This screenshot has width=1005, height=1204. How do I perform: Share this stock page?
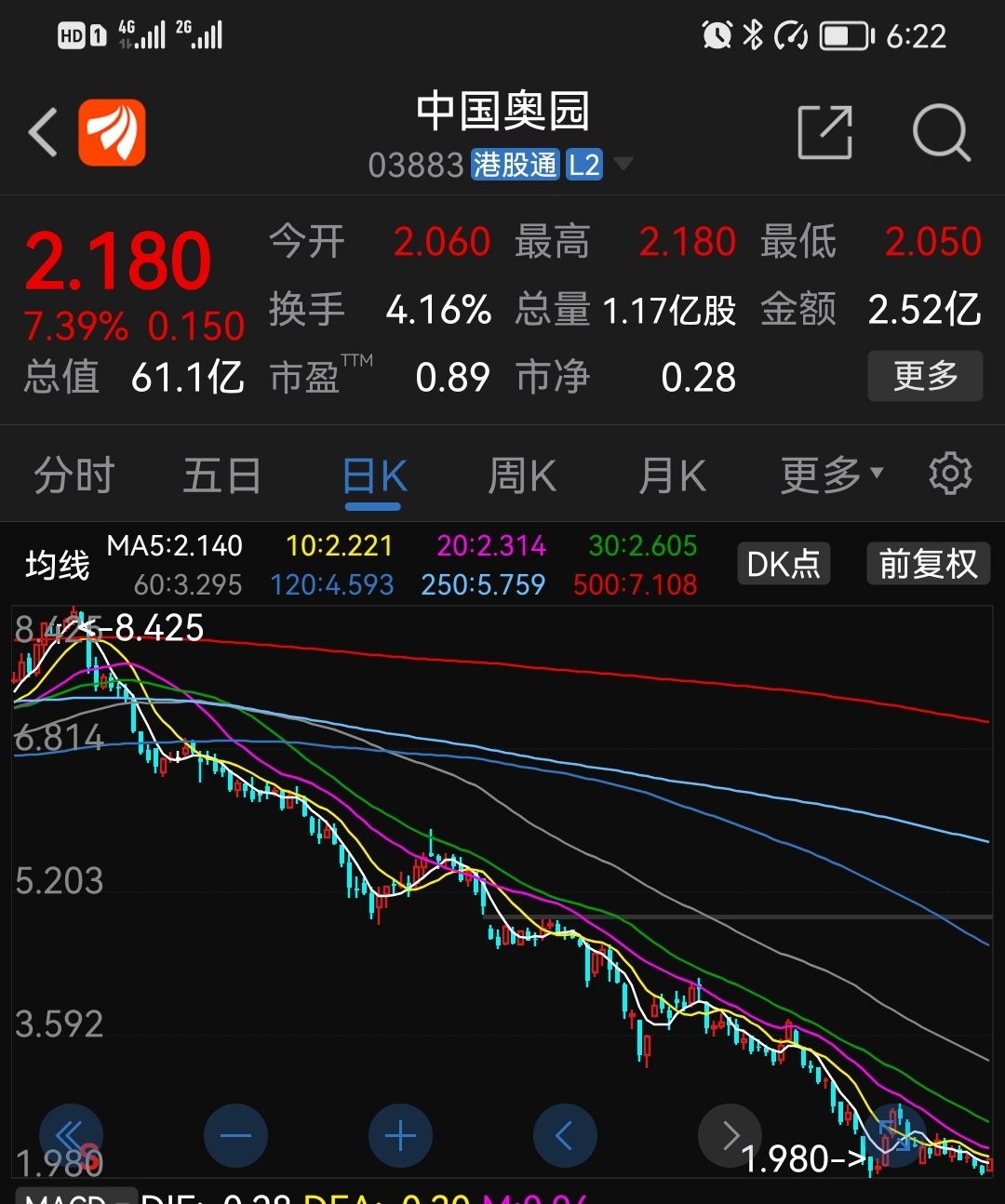coord(825,132)
